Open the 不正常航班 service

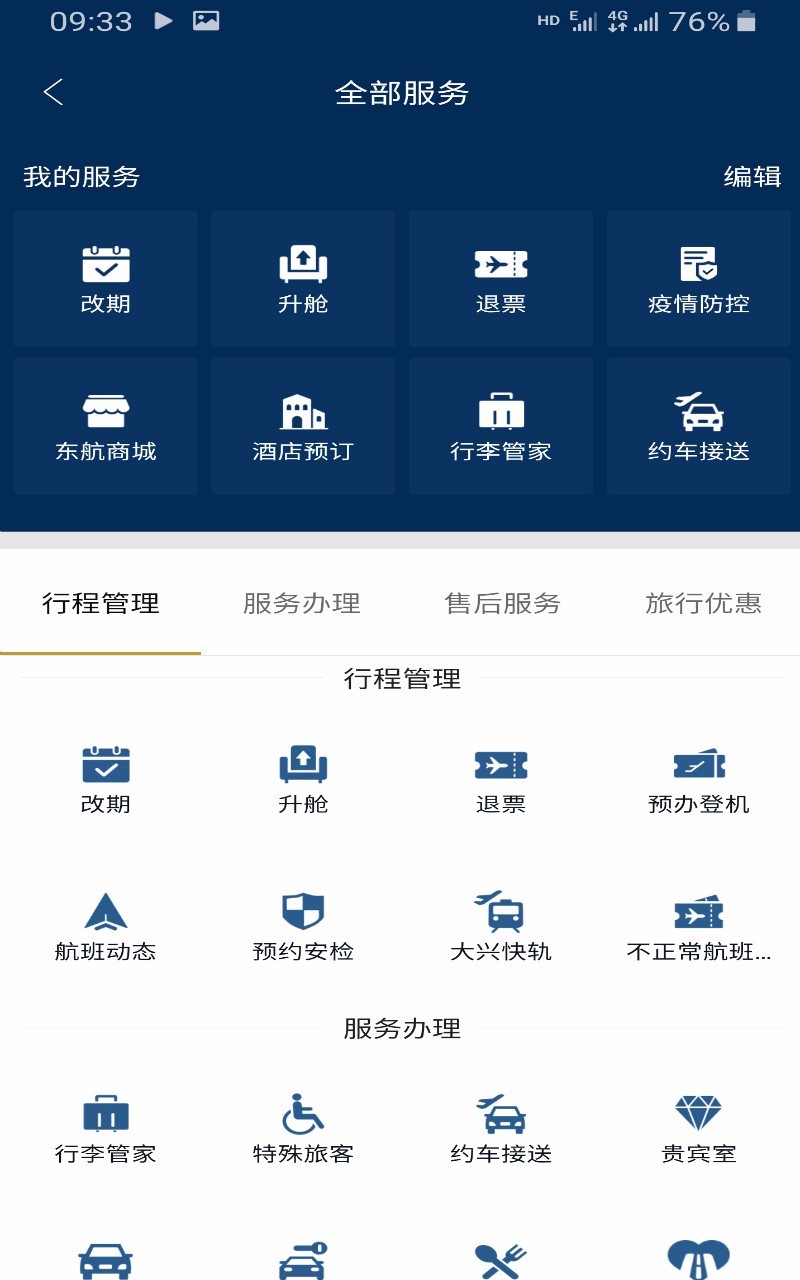pos(698,927)
